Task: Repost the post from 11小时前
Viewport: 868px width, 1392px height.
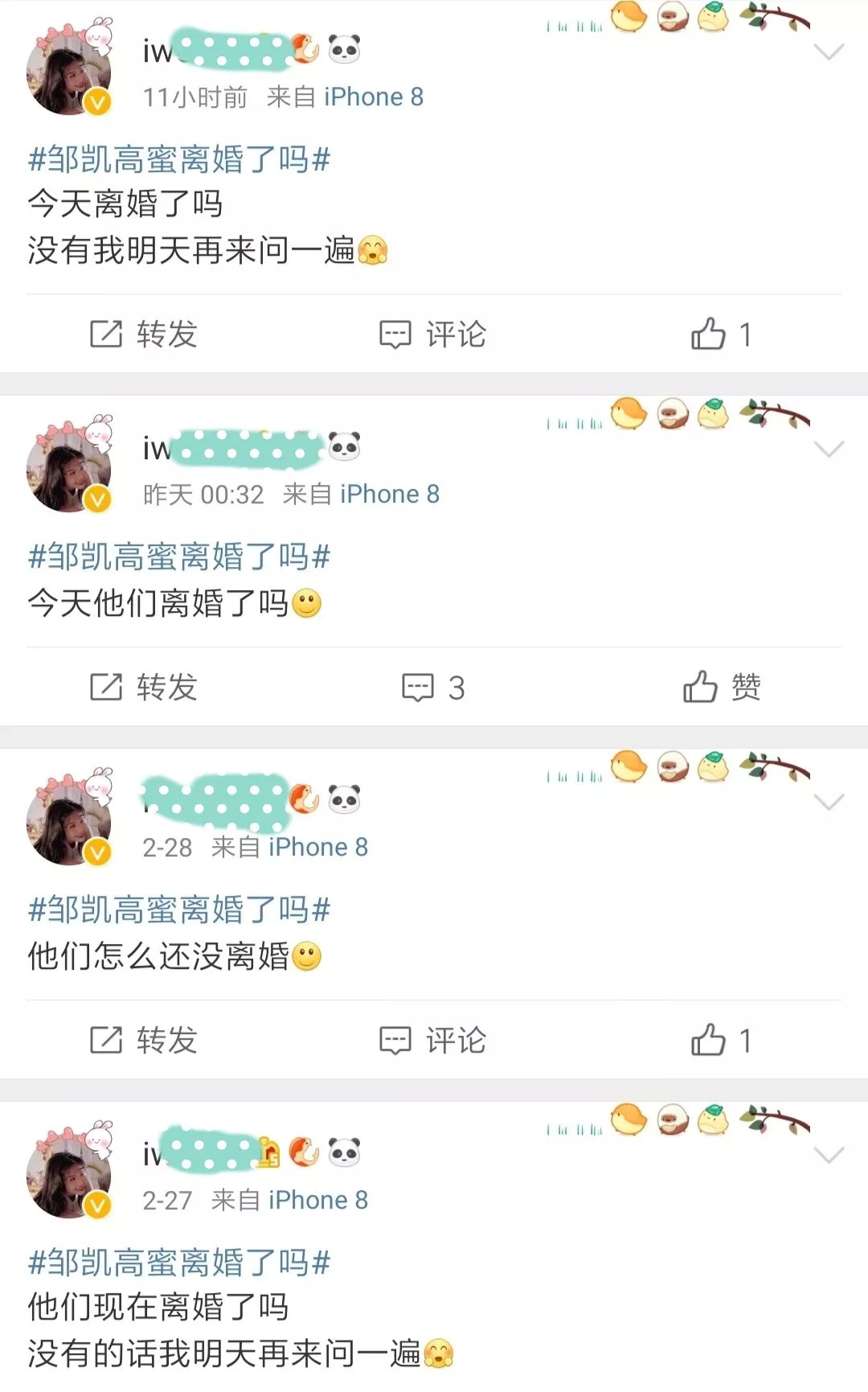Action: tap(143, 335)
